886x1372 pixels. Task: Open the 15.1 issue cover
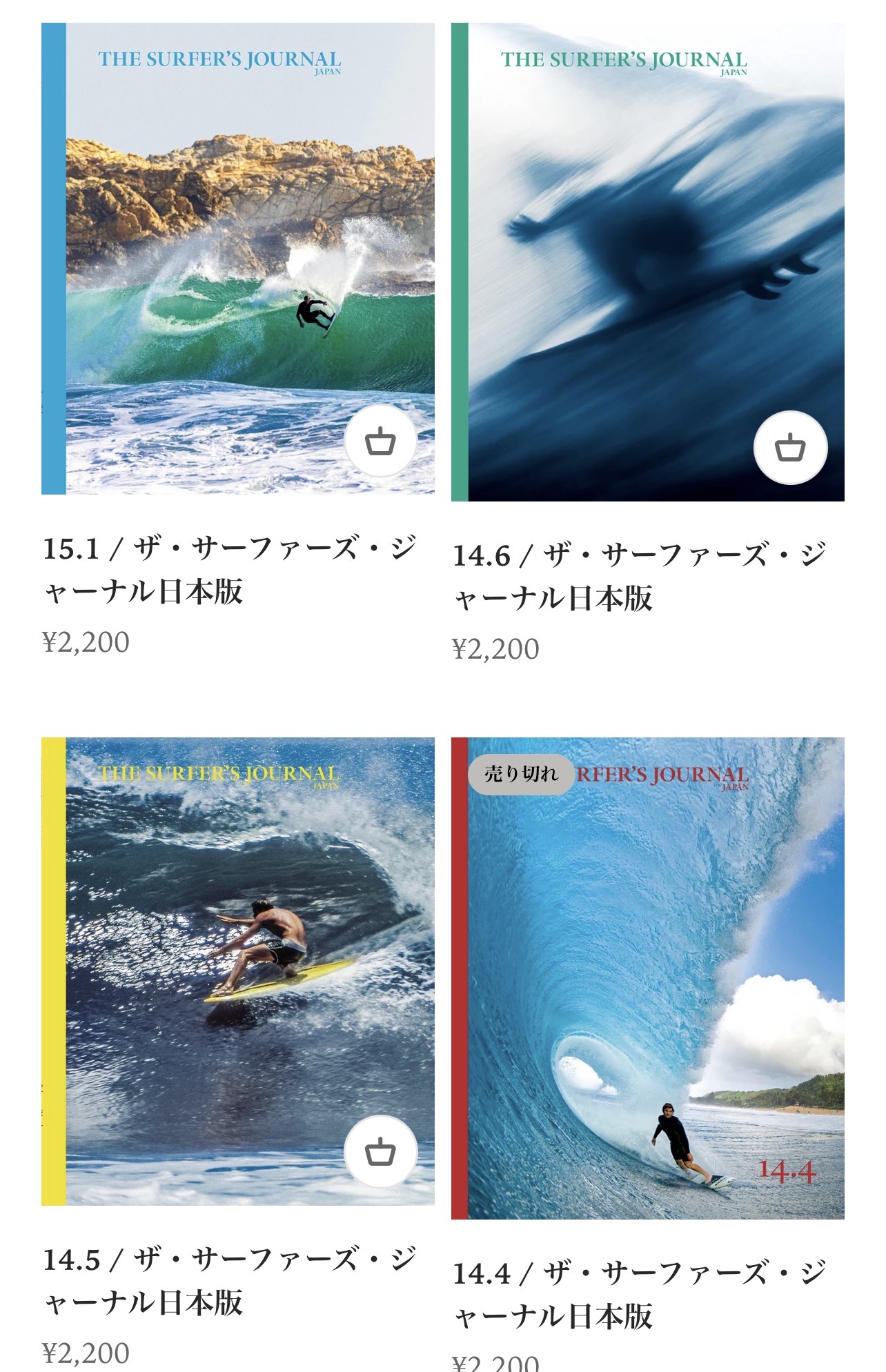pos(238,259)
